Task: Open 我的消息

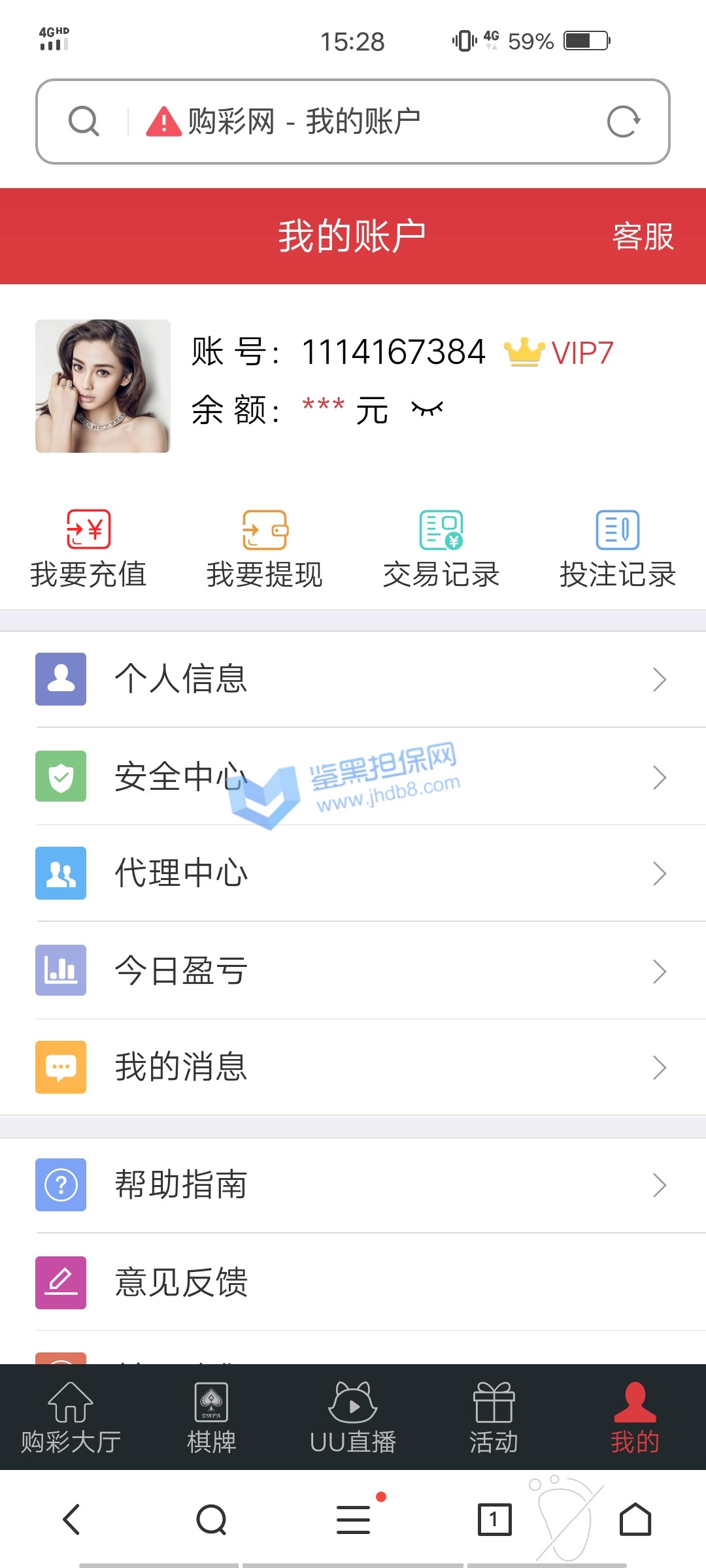Action: tap(353, 1067)
